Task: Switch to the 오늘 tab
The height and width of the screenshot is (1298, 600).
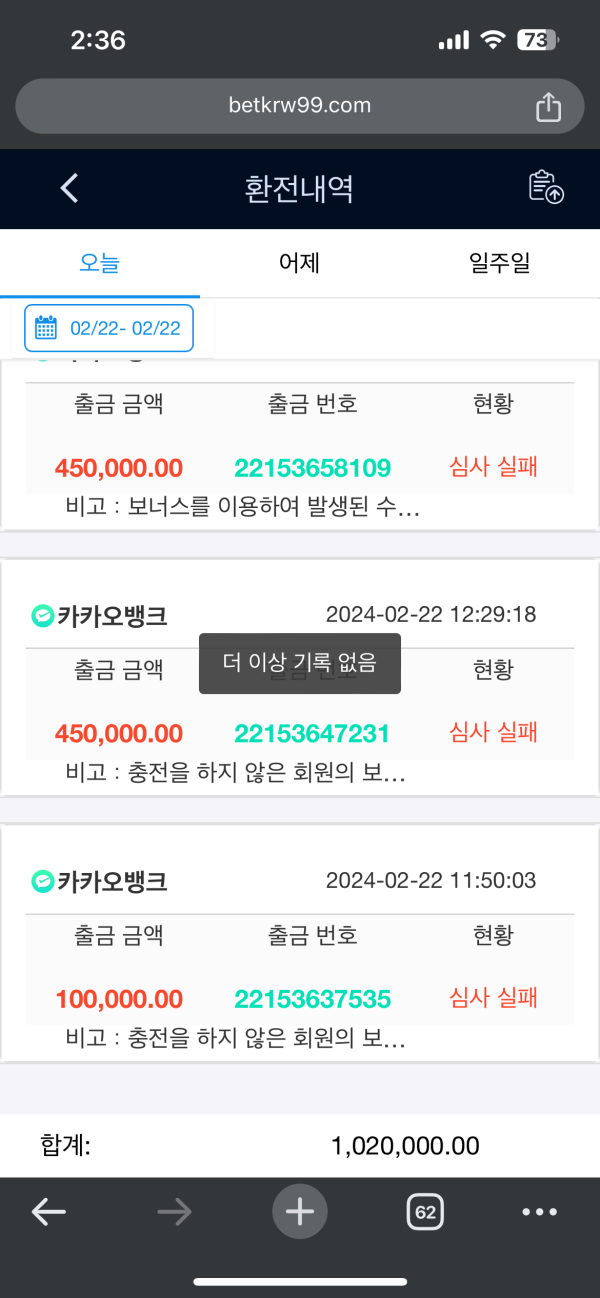Action: [100, 264]
